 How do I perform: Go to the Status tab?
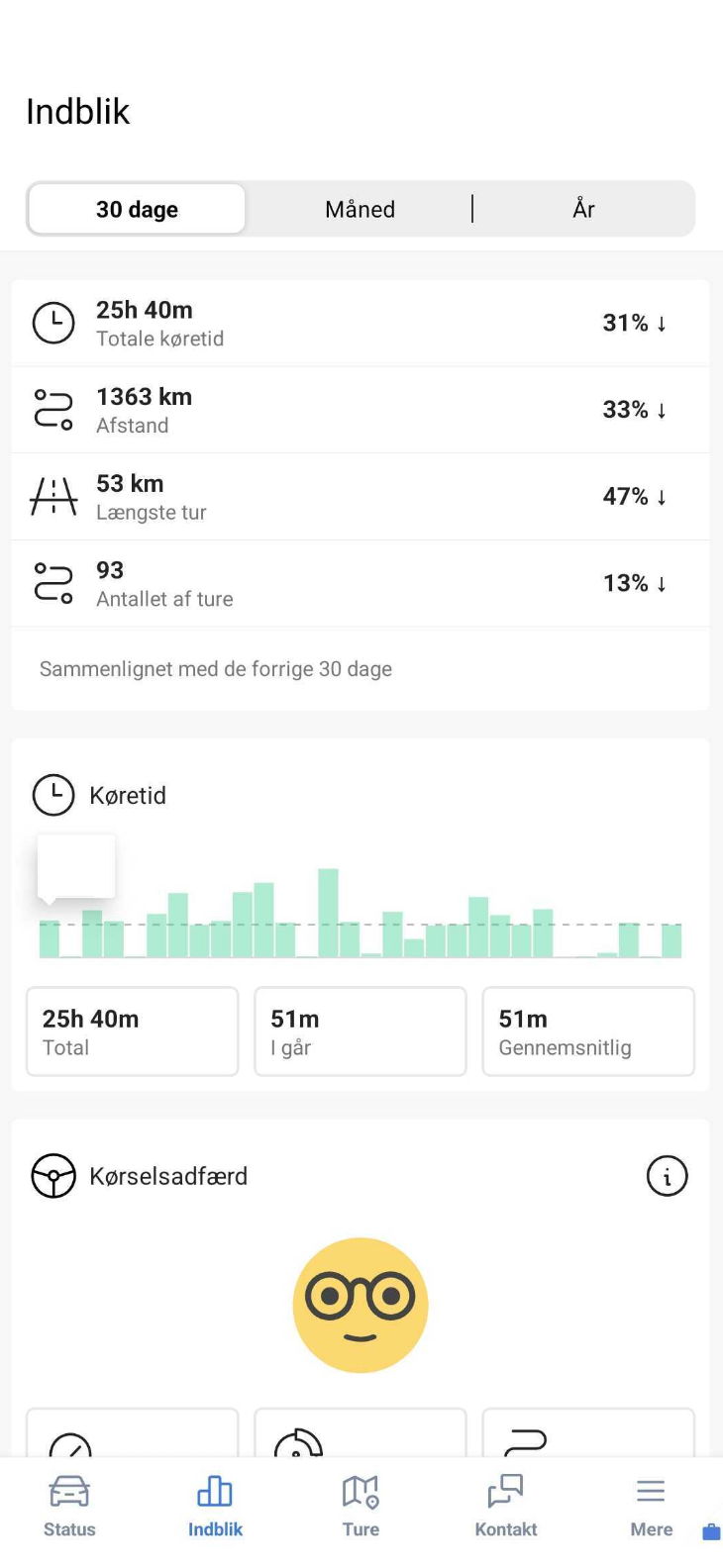69,1506
